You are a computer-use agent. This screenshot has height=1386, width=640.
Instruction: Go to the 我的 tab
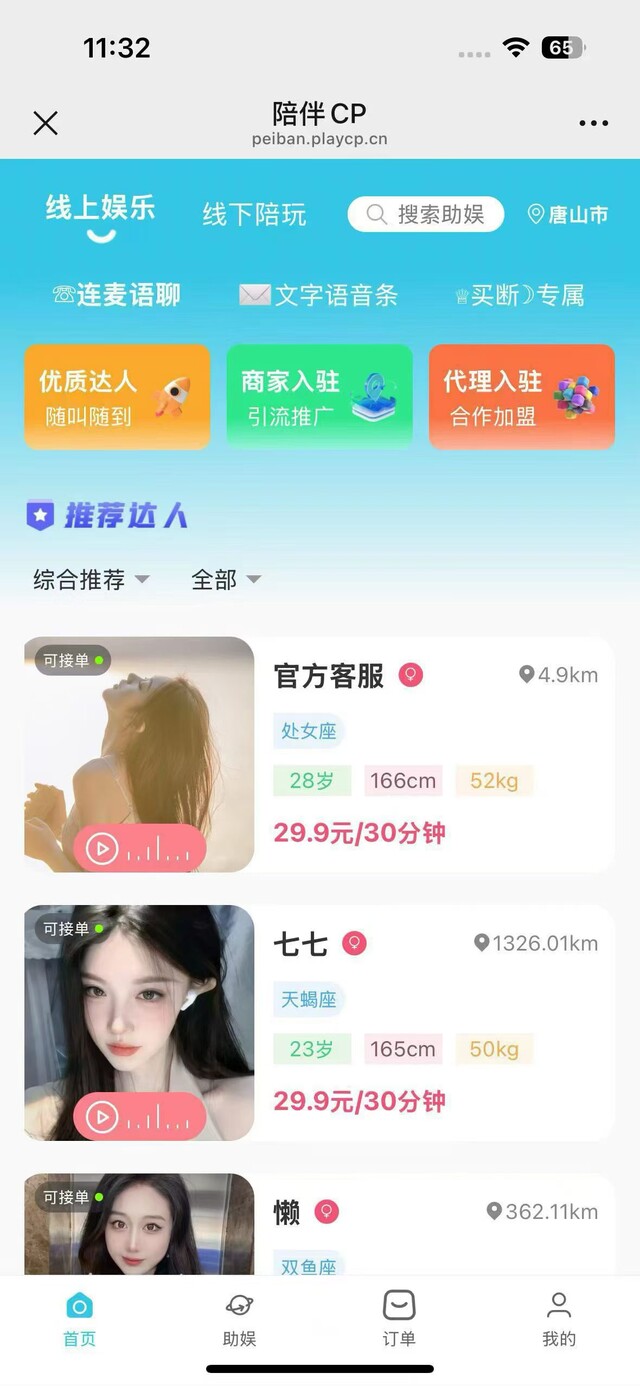[559, 1318]
